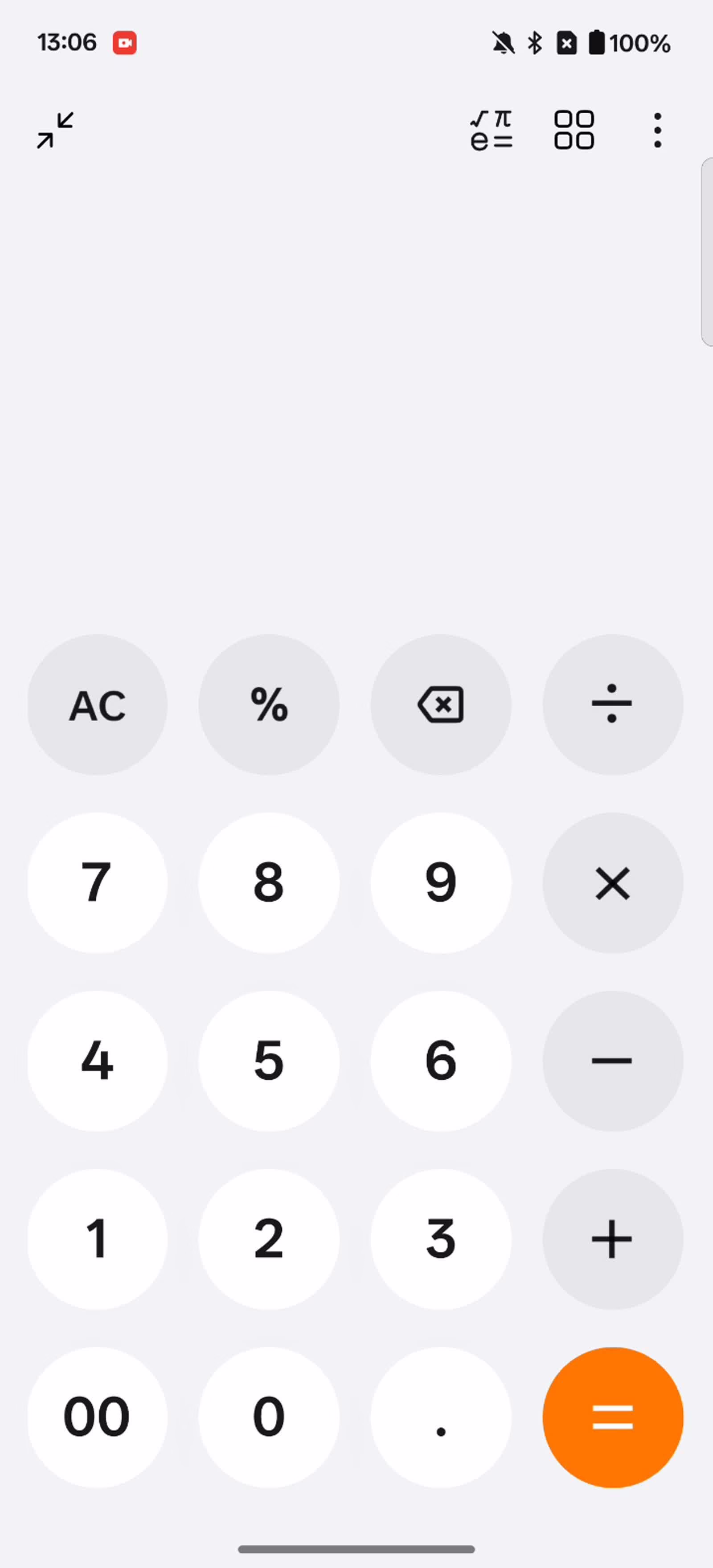
Task: Enter the digit 9
Action: pyautogui.click(x=441, y=883)
